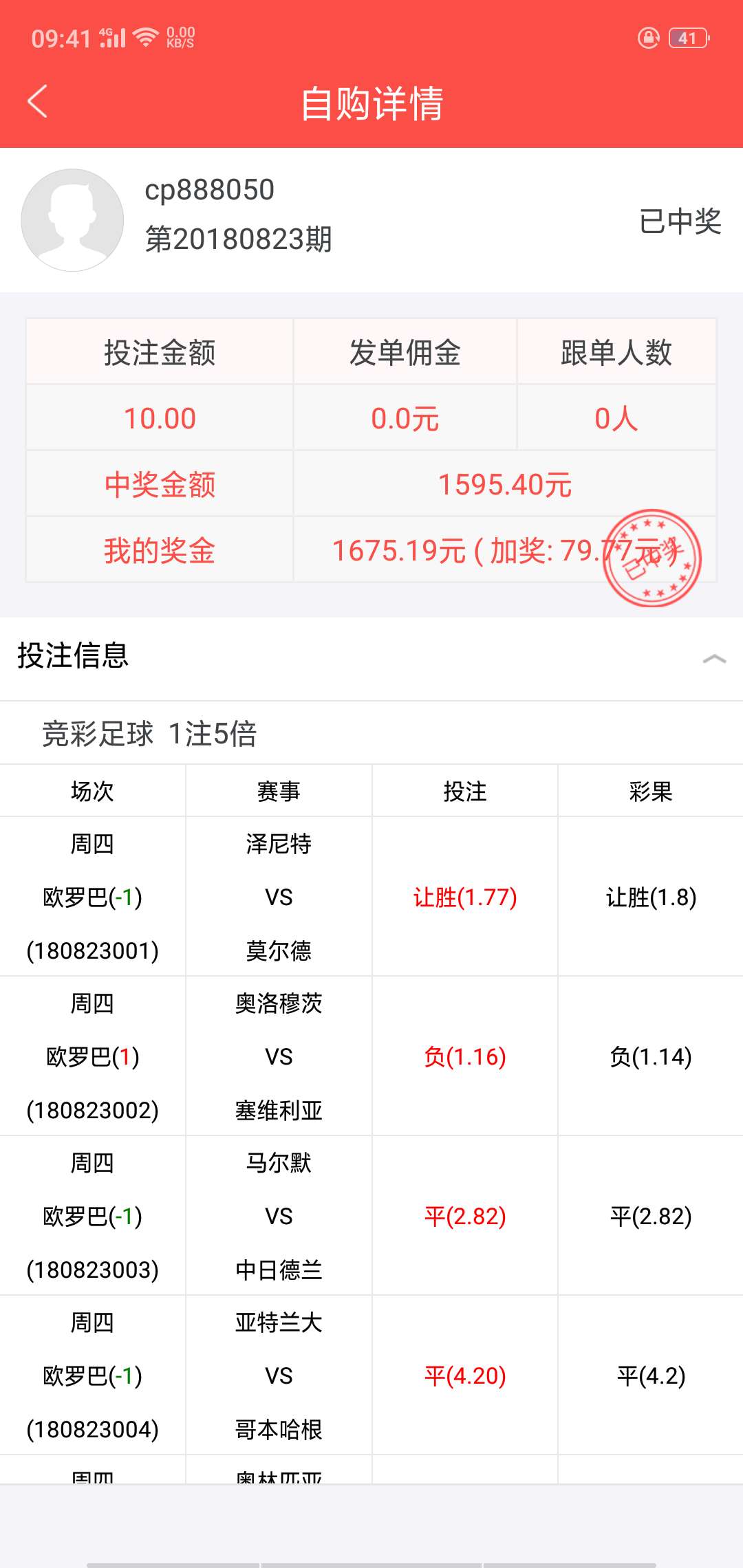
Task: Expand details for match 180823001
Action: click(x=93, y=896)
